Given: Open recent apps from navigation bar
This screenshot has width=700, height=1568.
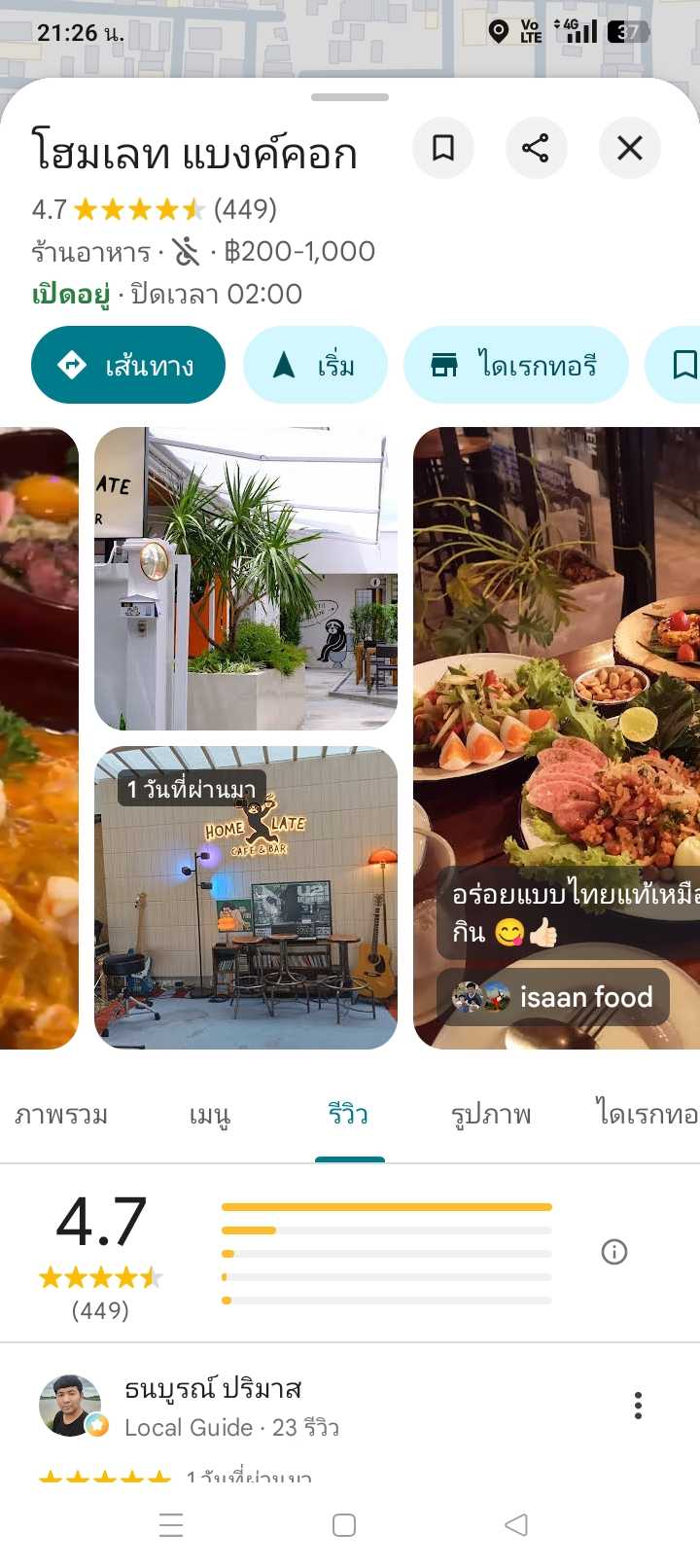Looking at the screenshot, I should pyautogui.click(x=171, y=1524).
